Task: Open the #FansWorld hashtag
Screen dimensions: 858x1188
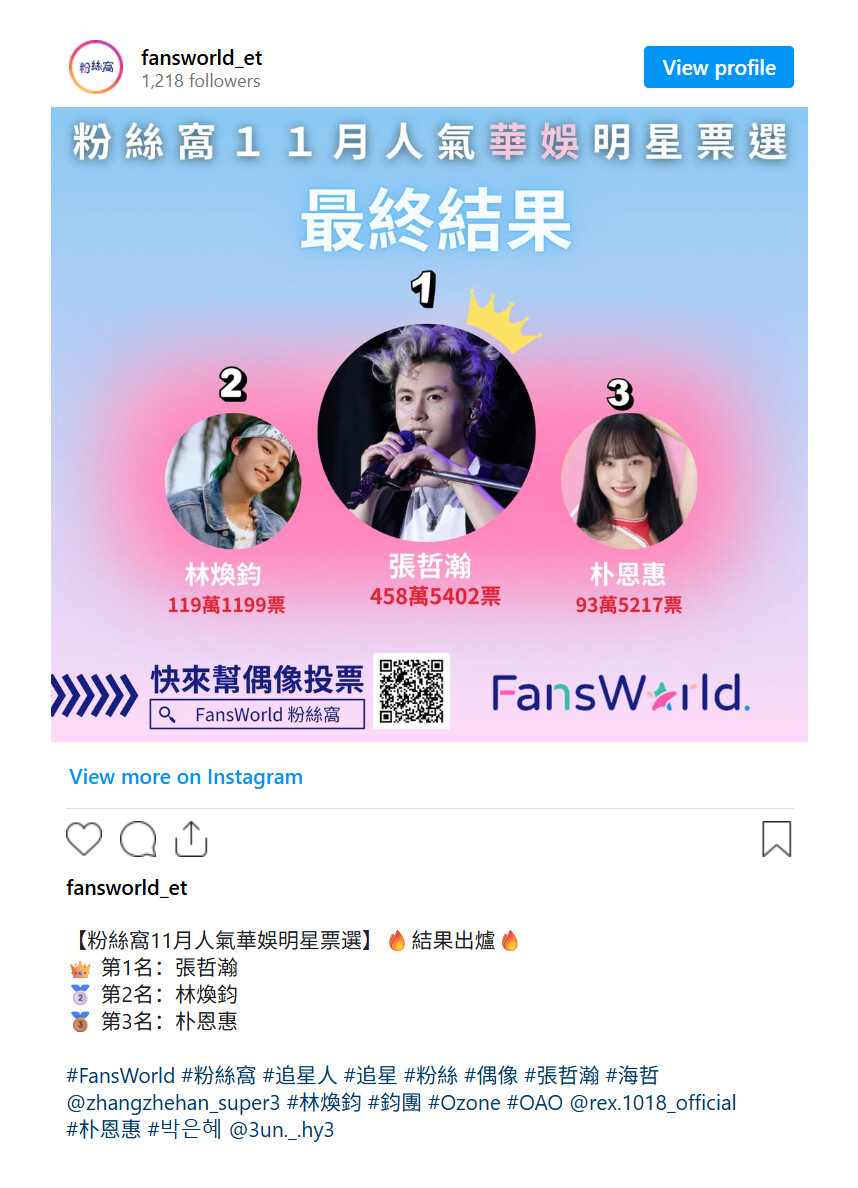Action: 120,1076
